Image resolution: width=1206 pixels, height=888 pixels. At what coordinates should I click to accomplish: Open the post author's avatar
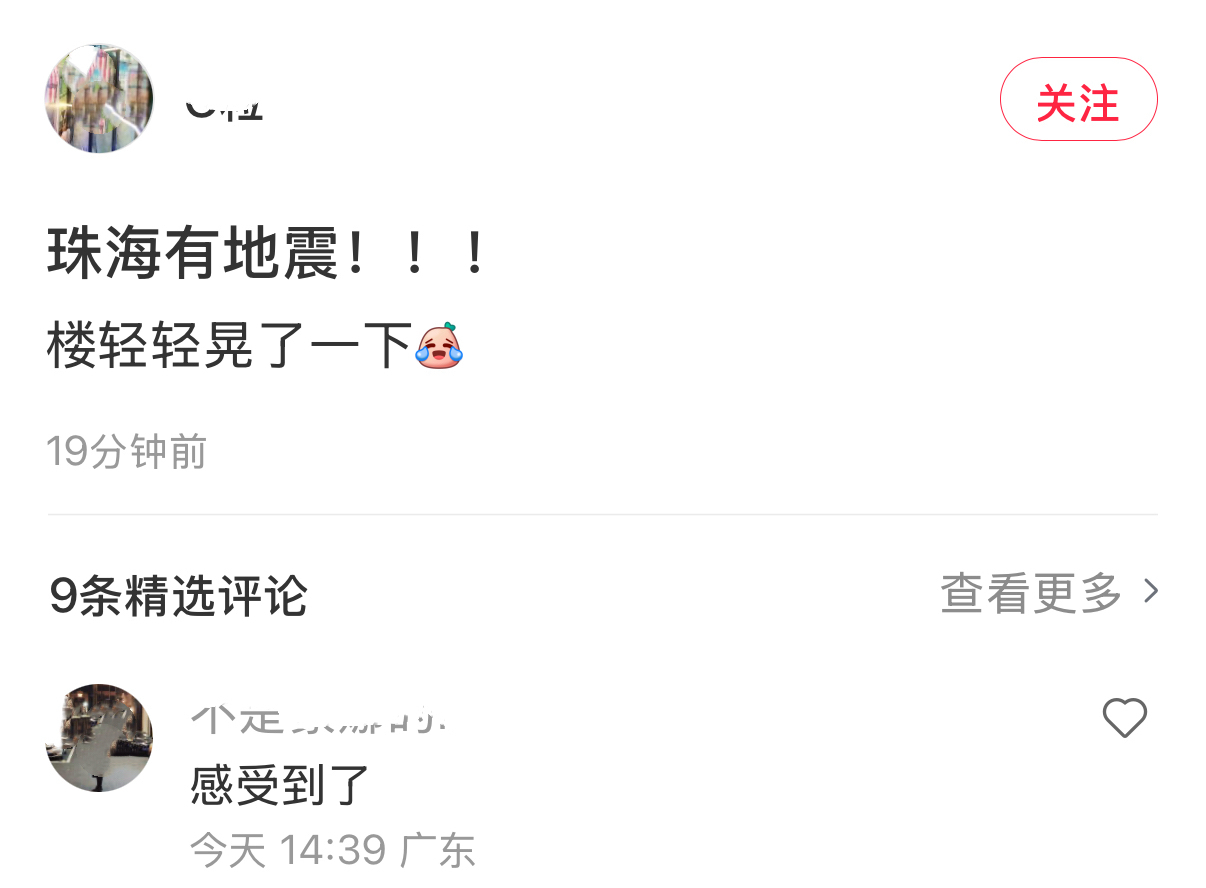pos(99,99)
